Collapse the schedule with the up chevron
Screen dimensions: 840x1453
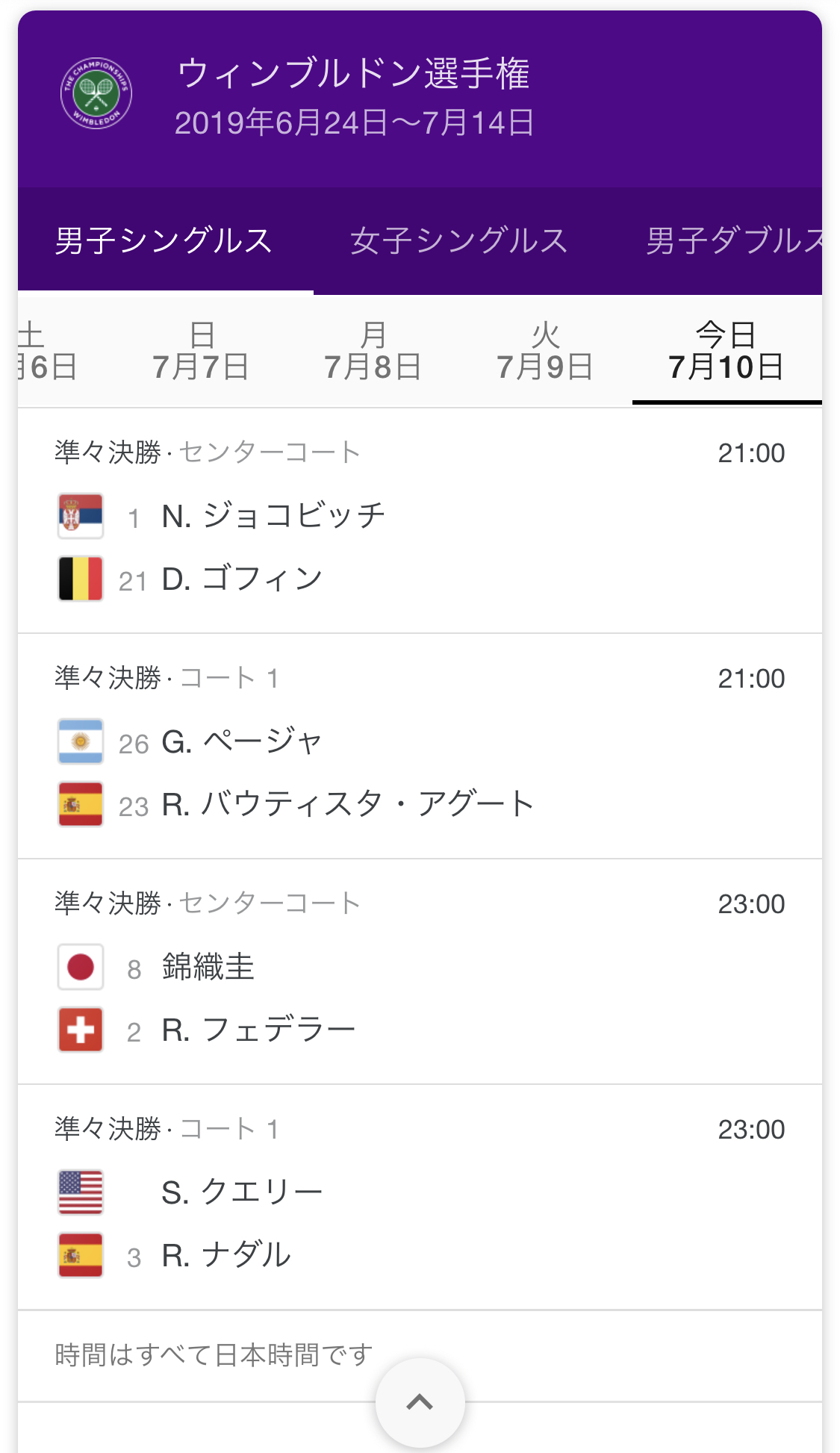click(420, 1403)
